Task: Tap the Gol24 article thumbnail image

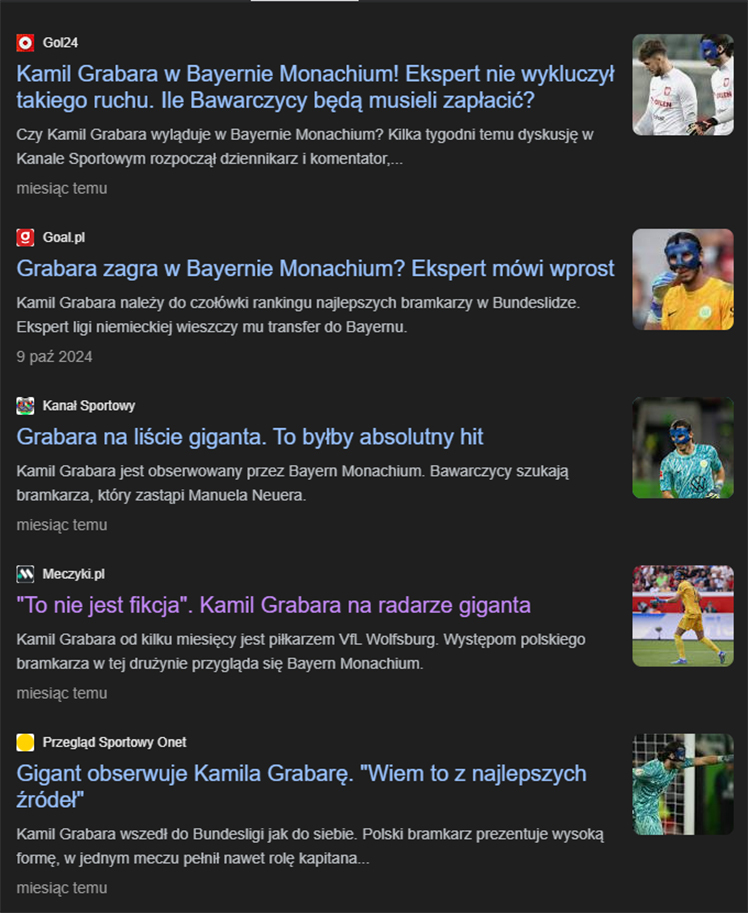Action: coord(682,85)
